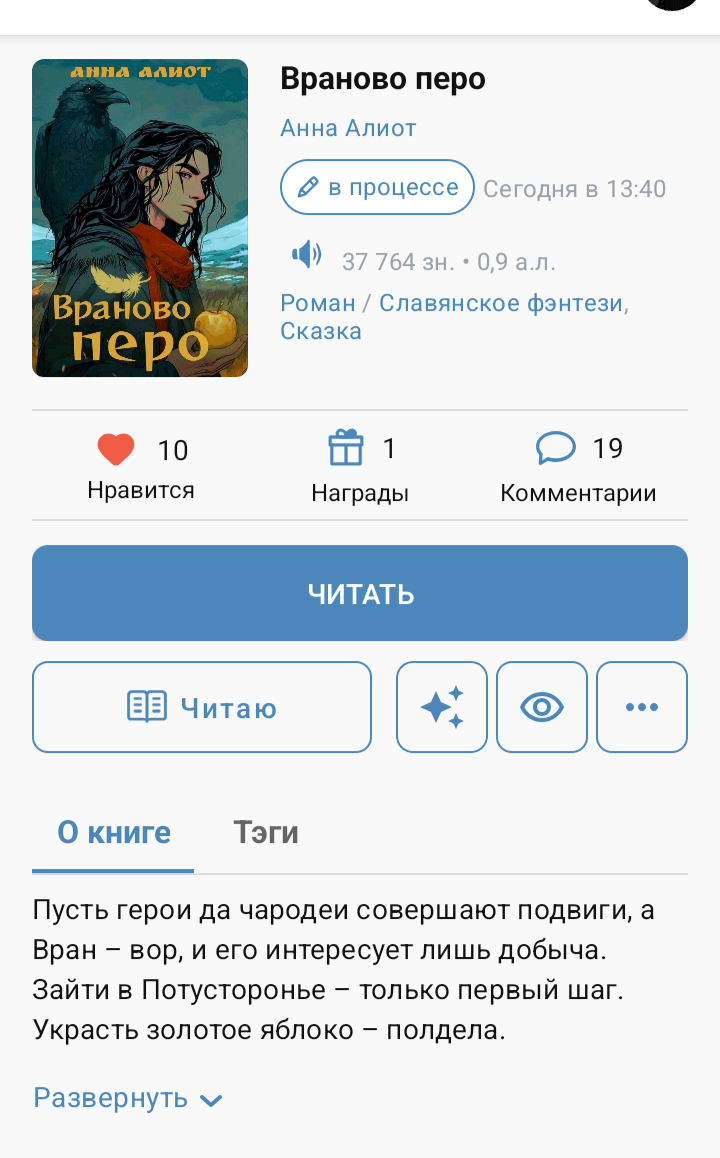Like the book with the heart

[x=117, y=450]
